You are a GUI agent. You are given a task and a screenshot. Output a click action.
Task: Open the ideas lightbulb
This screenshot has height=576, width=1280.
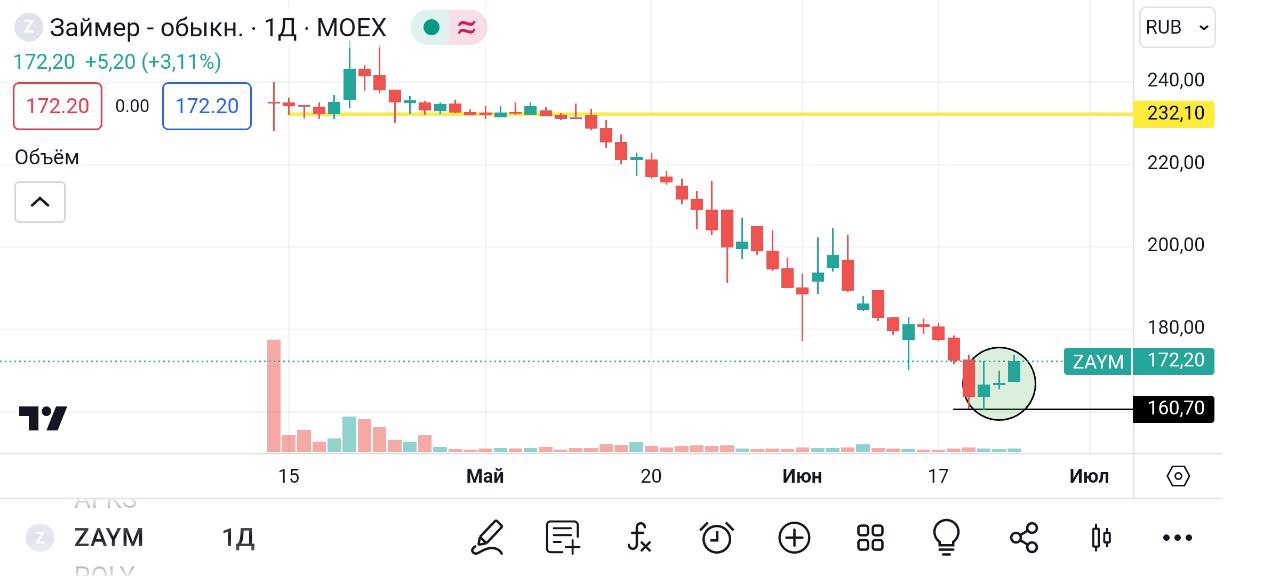coord(946,538)
